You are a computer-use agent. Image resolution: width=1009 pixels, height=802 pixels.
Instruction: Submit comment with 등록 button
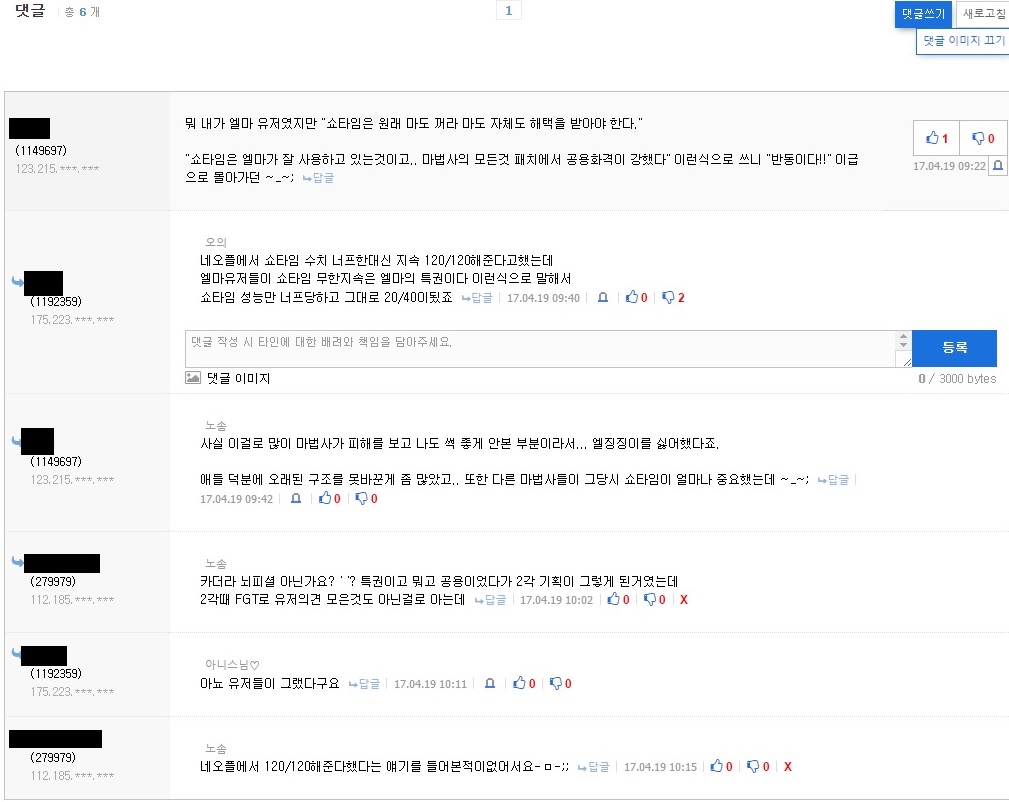point(954,348)
